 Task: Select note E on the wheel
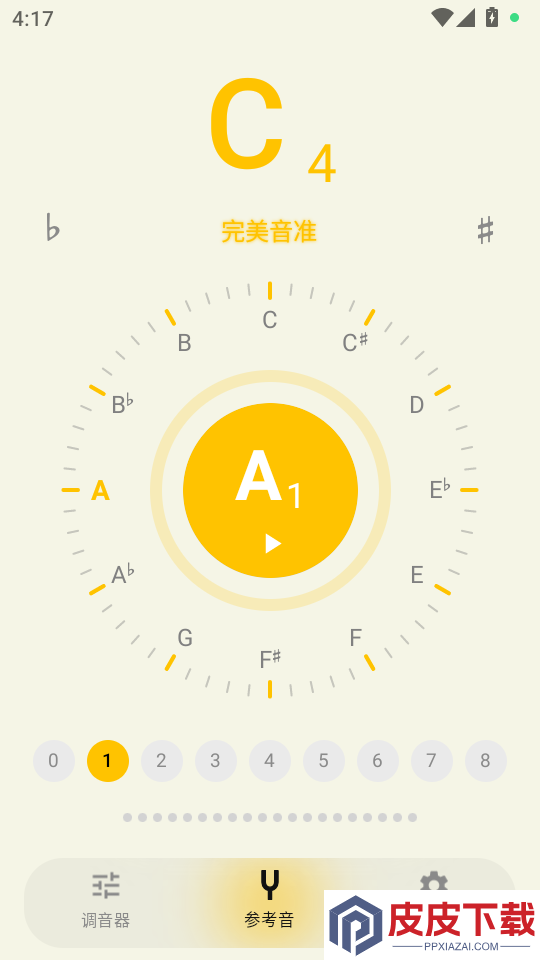pyautogui.click(x=417, y=575)
